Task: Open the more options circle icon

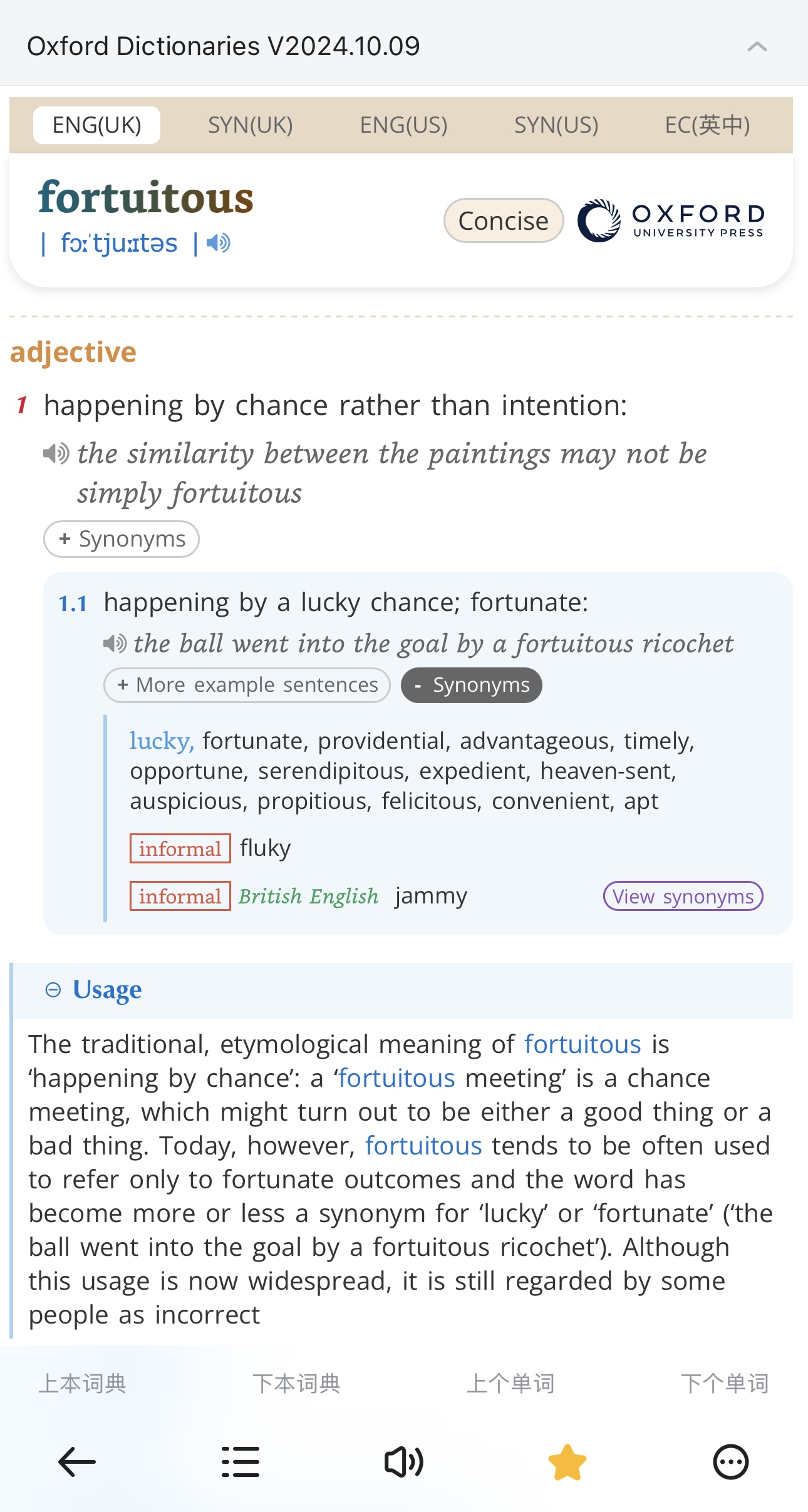Action: coord(731,1462)
